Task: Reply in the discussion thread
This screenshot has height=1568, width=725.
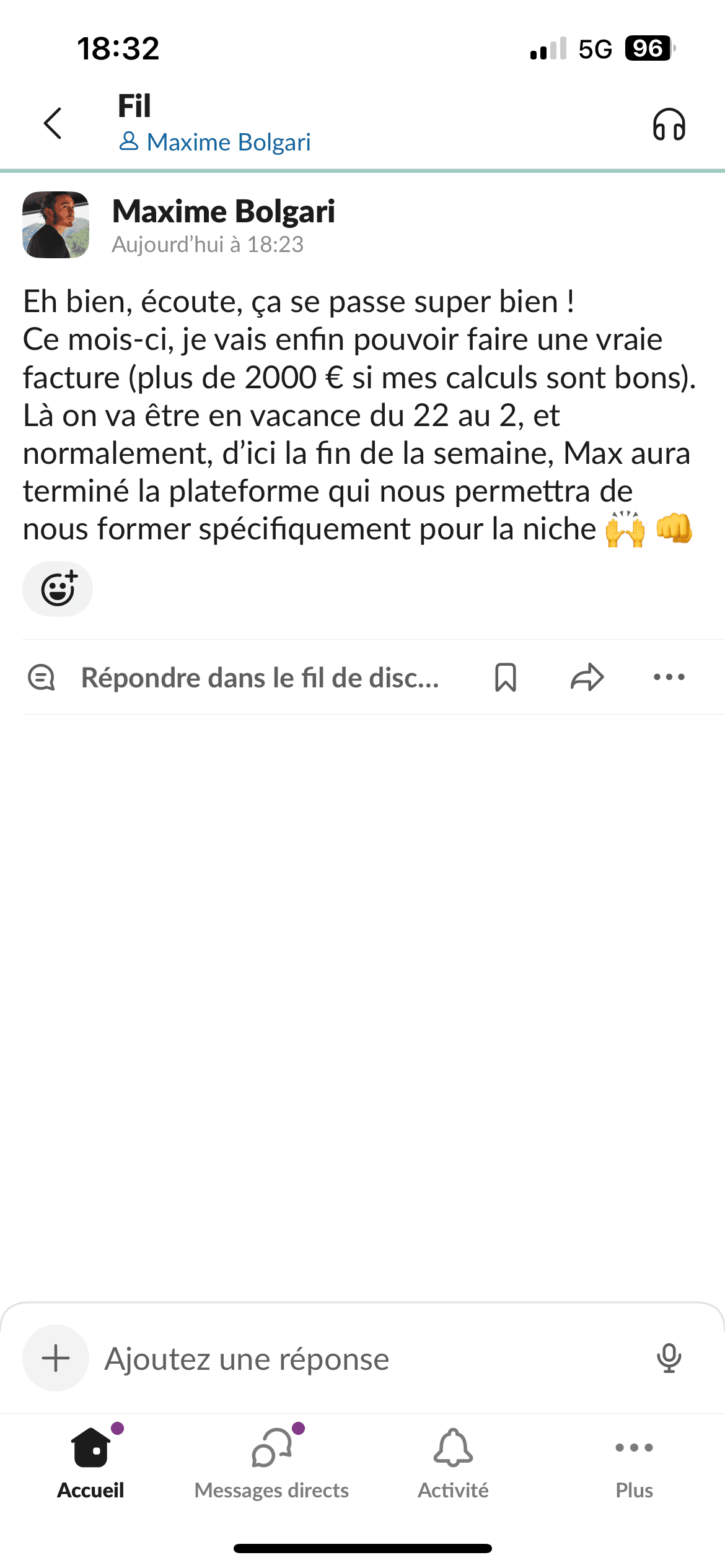Action: [x=260, y=677]
